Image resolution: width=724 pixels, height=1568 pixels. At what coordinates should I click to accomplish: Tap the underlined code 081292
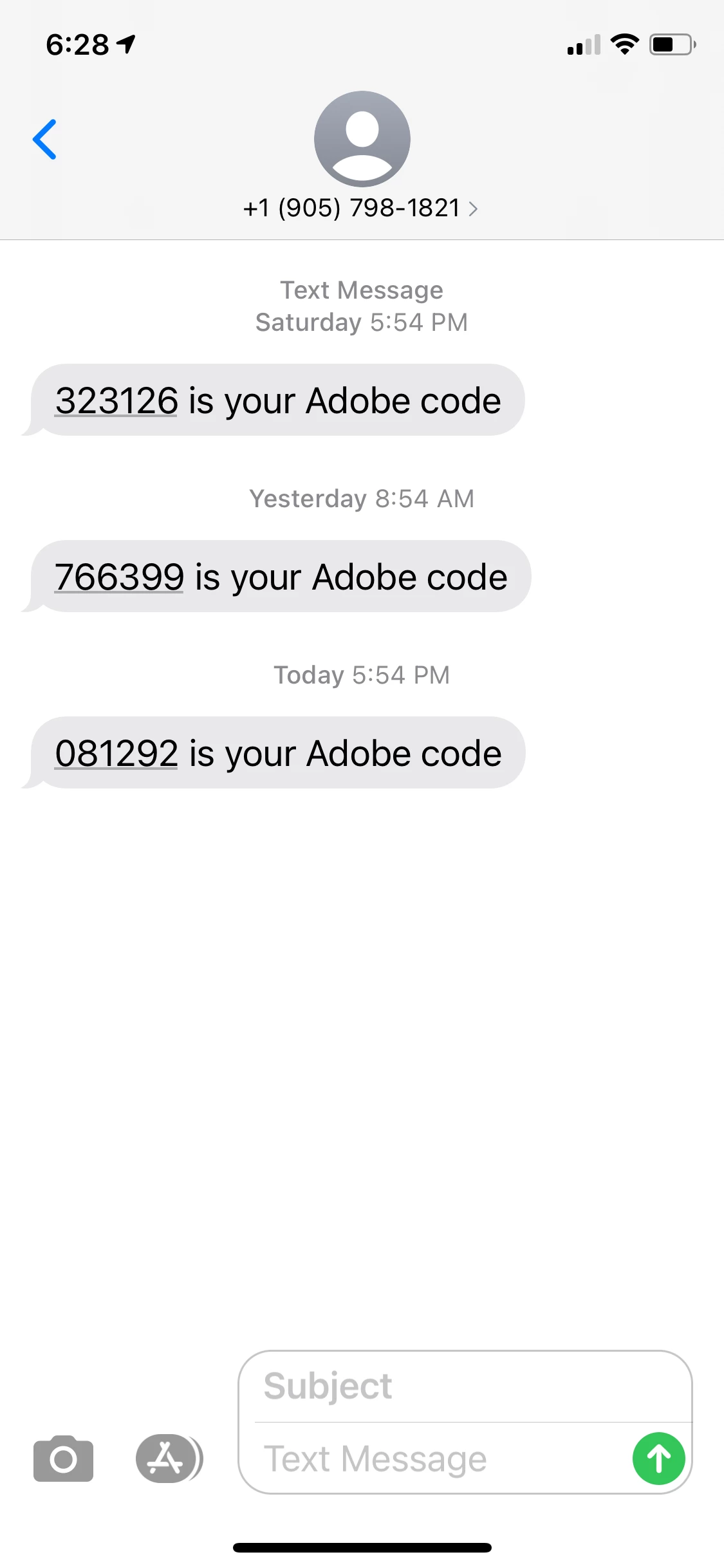click(x=116, y=753)
